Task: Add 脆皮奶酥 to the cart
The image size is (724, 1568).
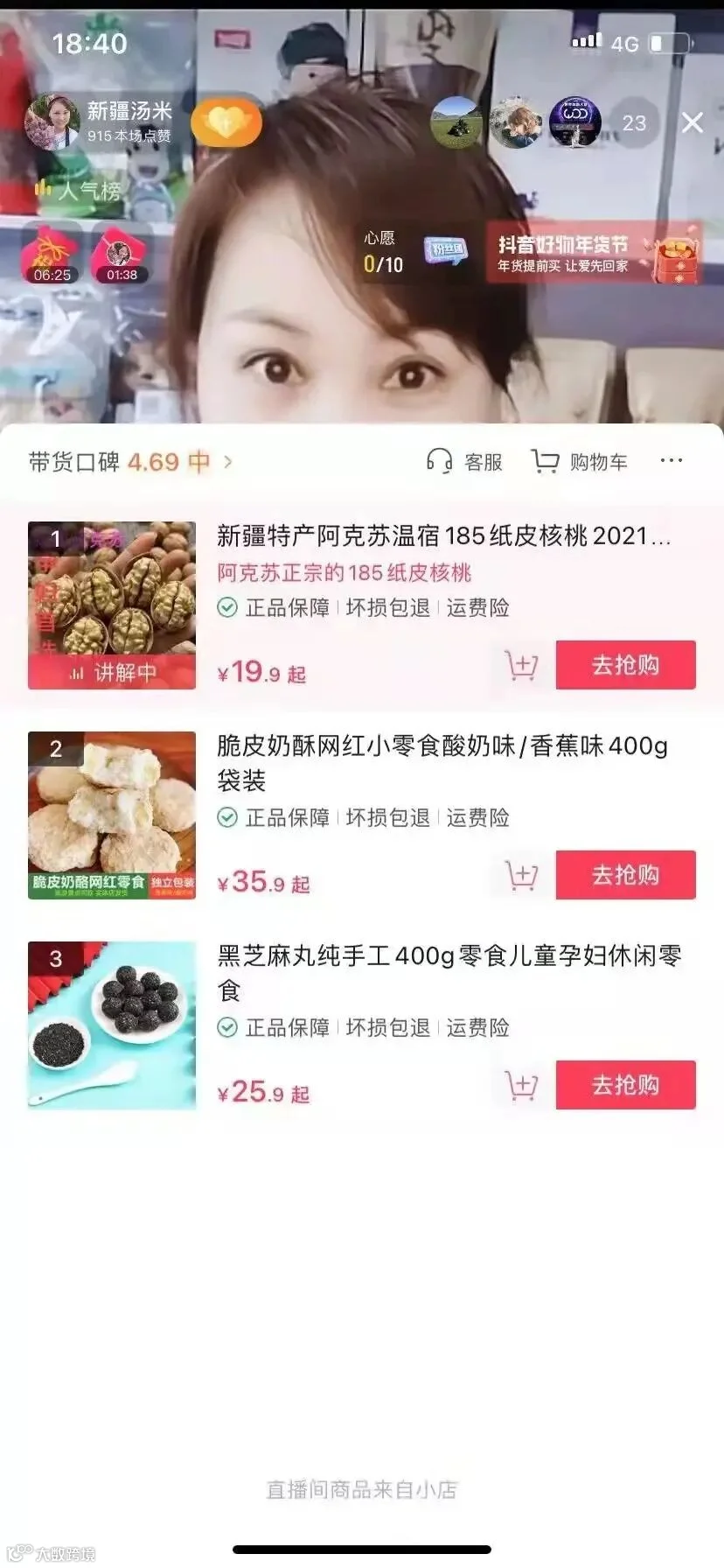Action: pyautogui.click(x=522, y=876)
